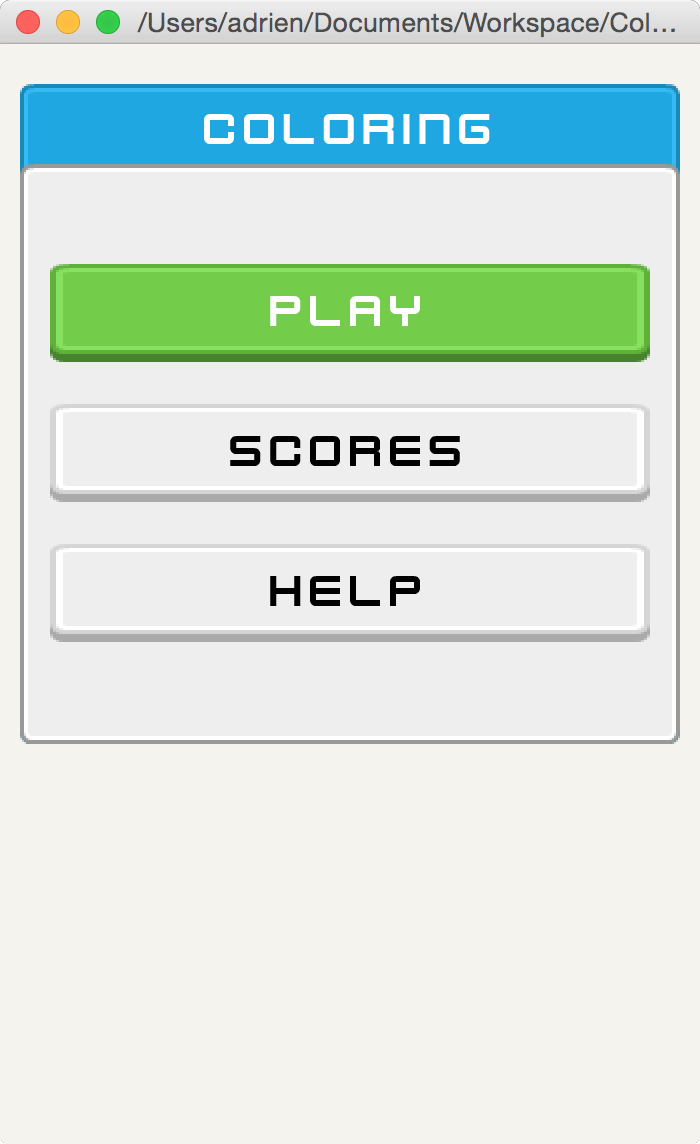Minimize the window with the yellow button

68,22
